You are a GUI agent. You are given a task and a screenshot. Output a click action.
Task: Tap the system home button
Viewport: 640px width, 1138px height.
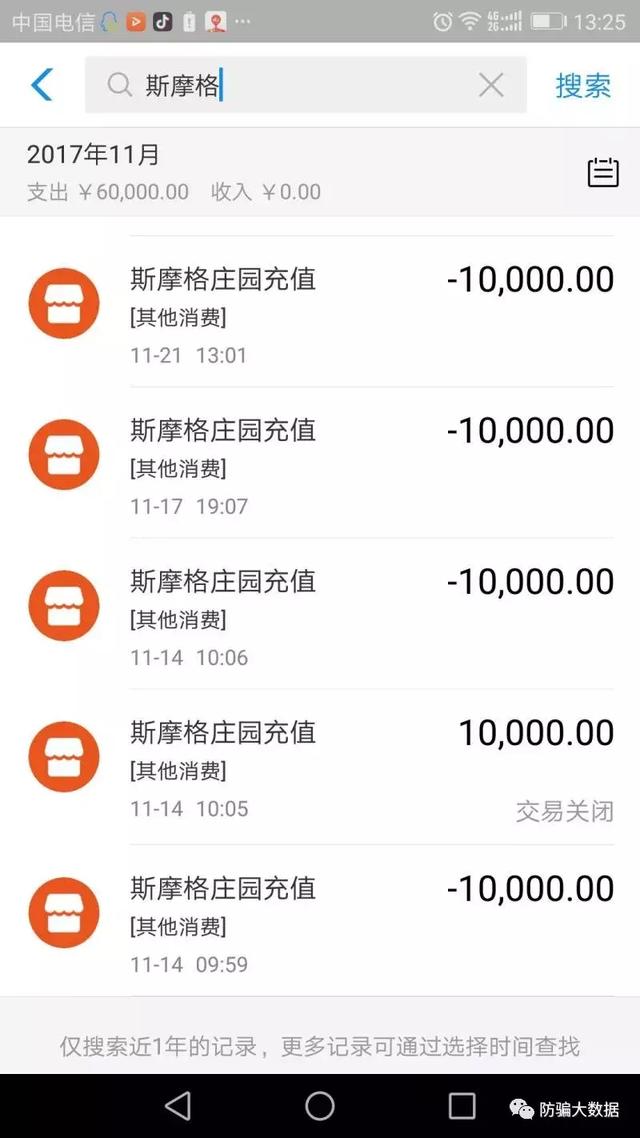point(320,1105)
